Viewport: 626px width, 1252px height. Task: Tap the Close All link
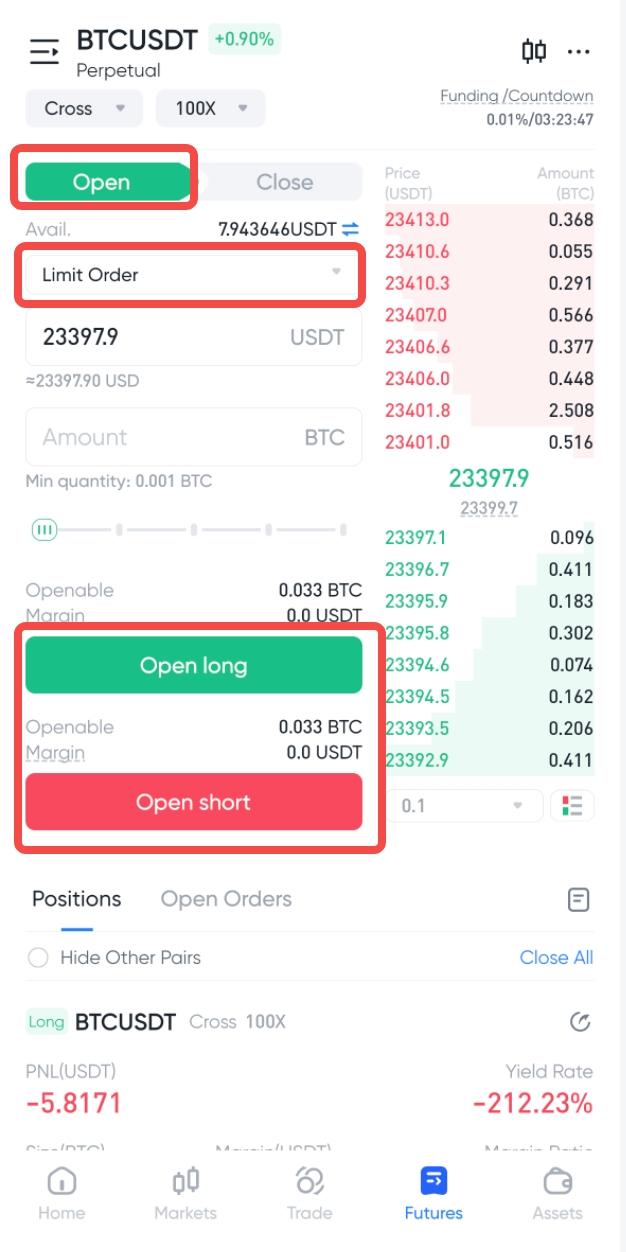[x=556, y=957]
